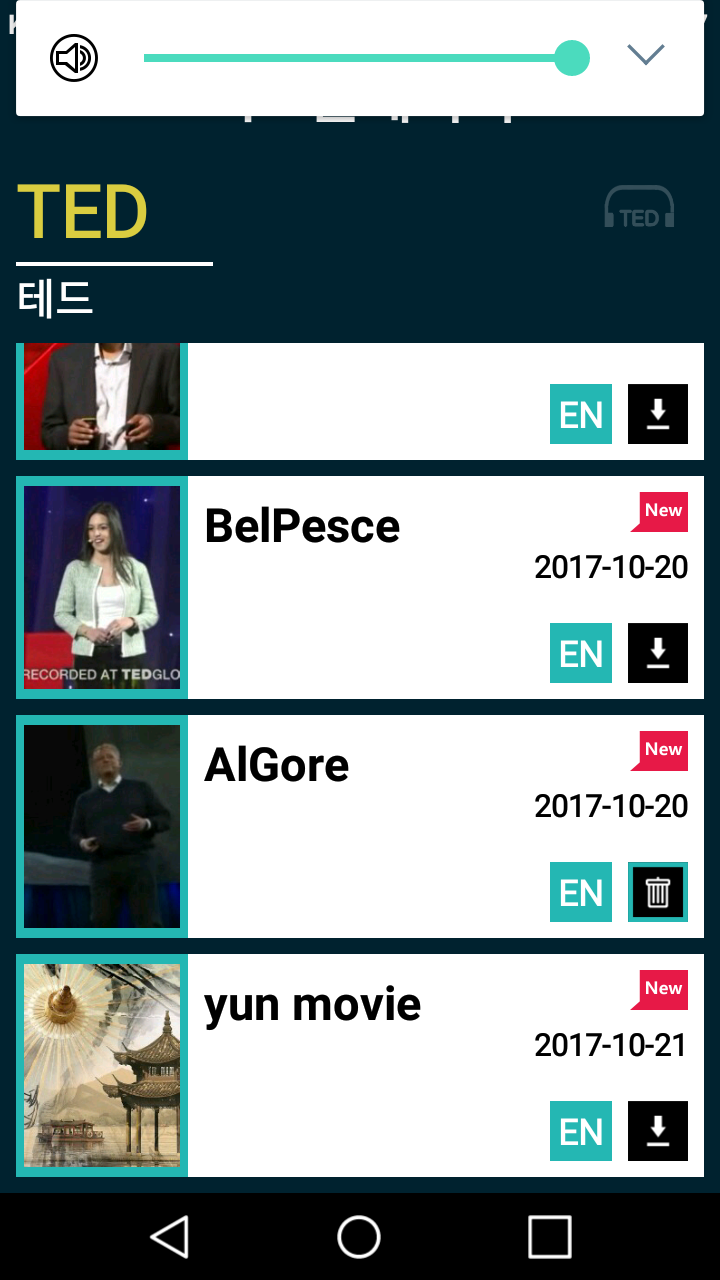Go to the home screen
The width and height of the screenshot is (720, 1280).
pyautogui.click(x=359, y=1237)
